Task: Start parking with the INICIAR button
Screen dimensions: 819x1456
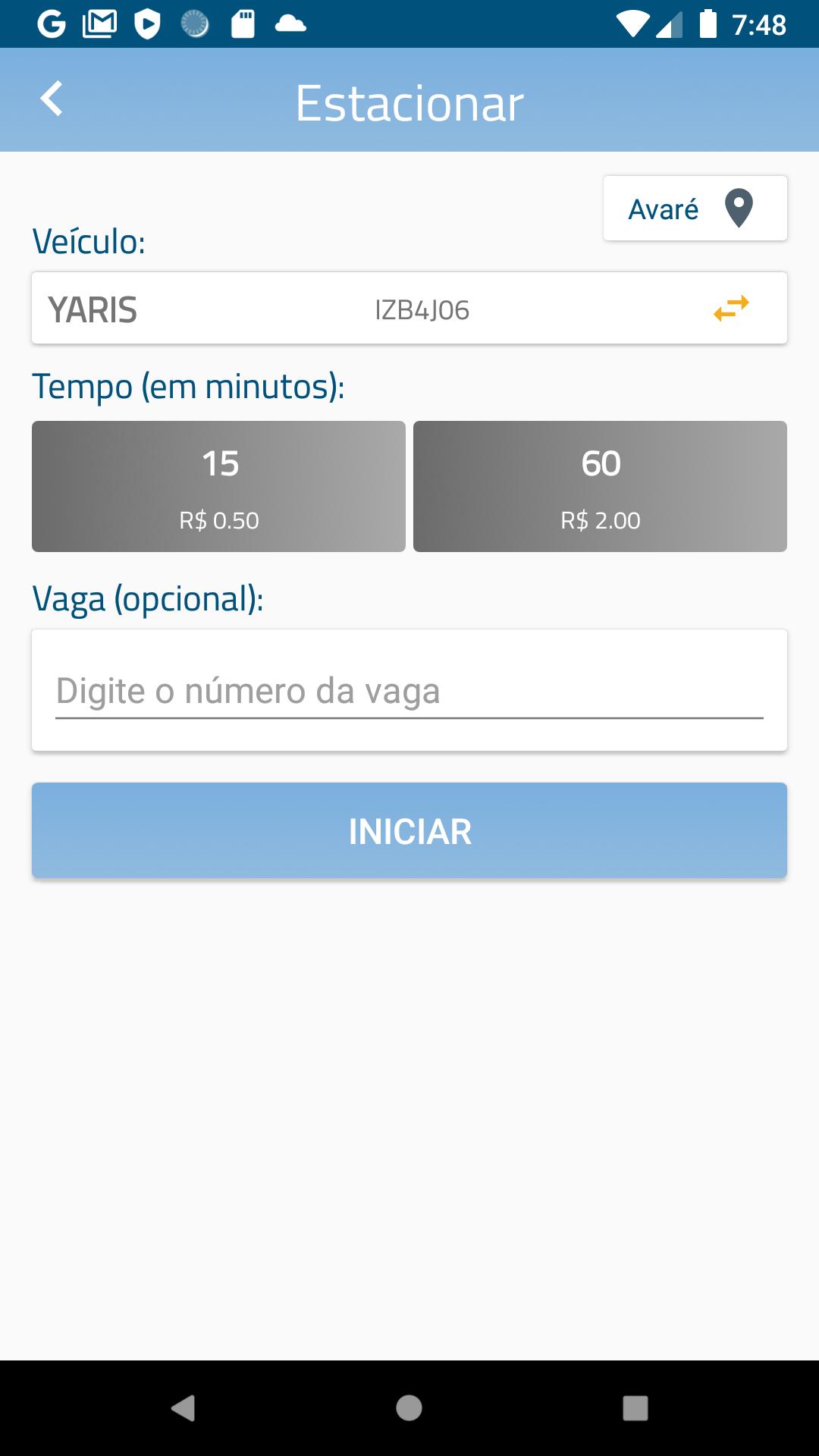Action: tap(409, 830)
